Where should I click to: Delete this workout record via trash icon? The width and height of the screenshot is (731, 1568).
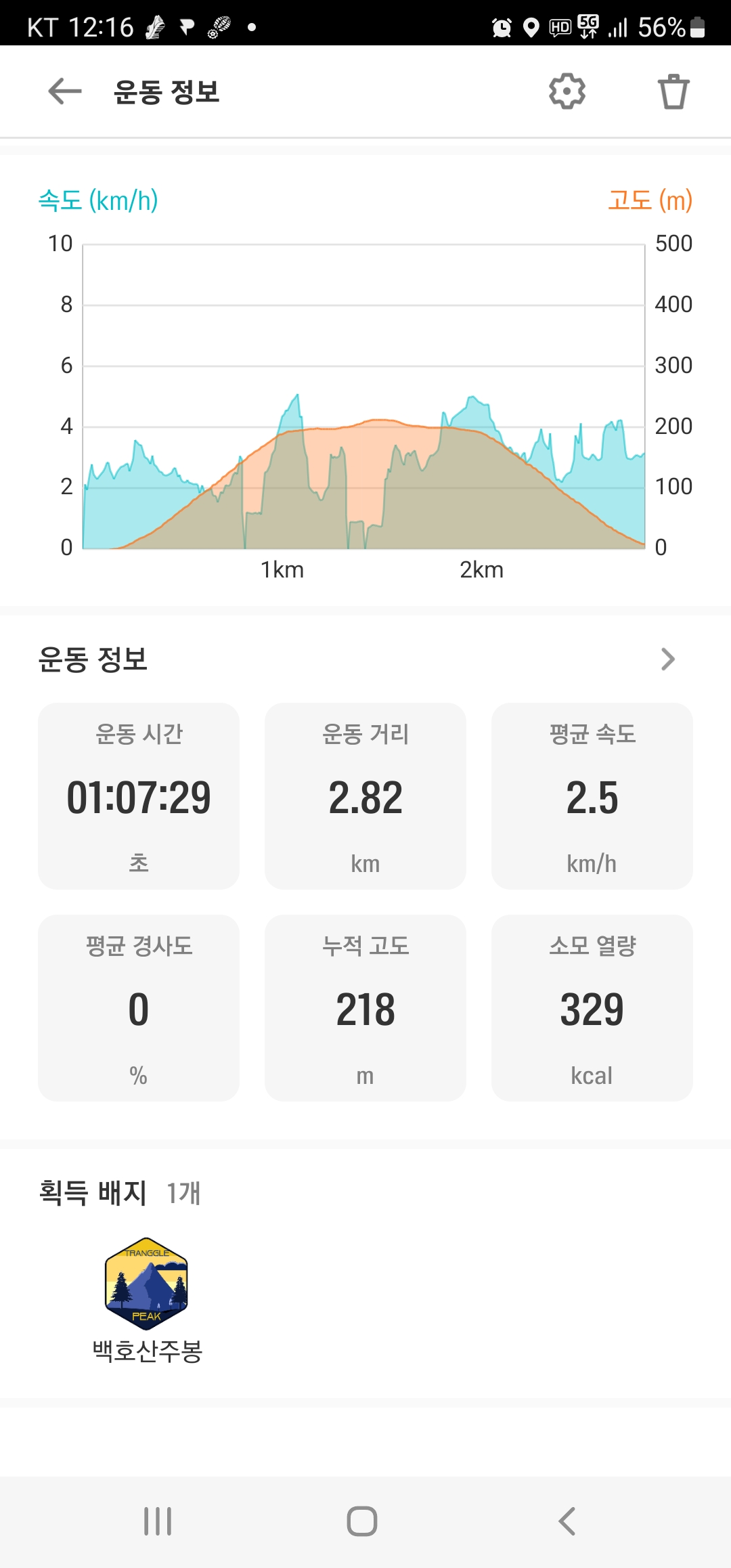673,91
